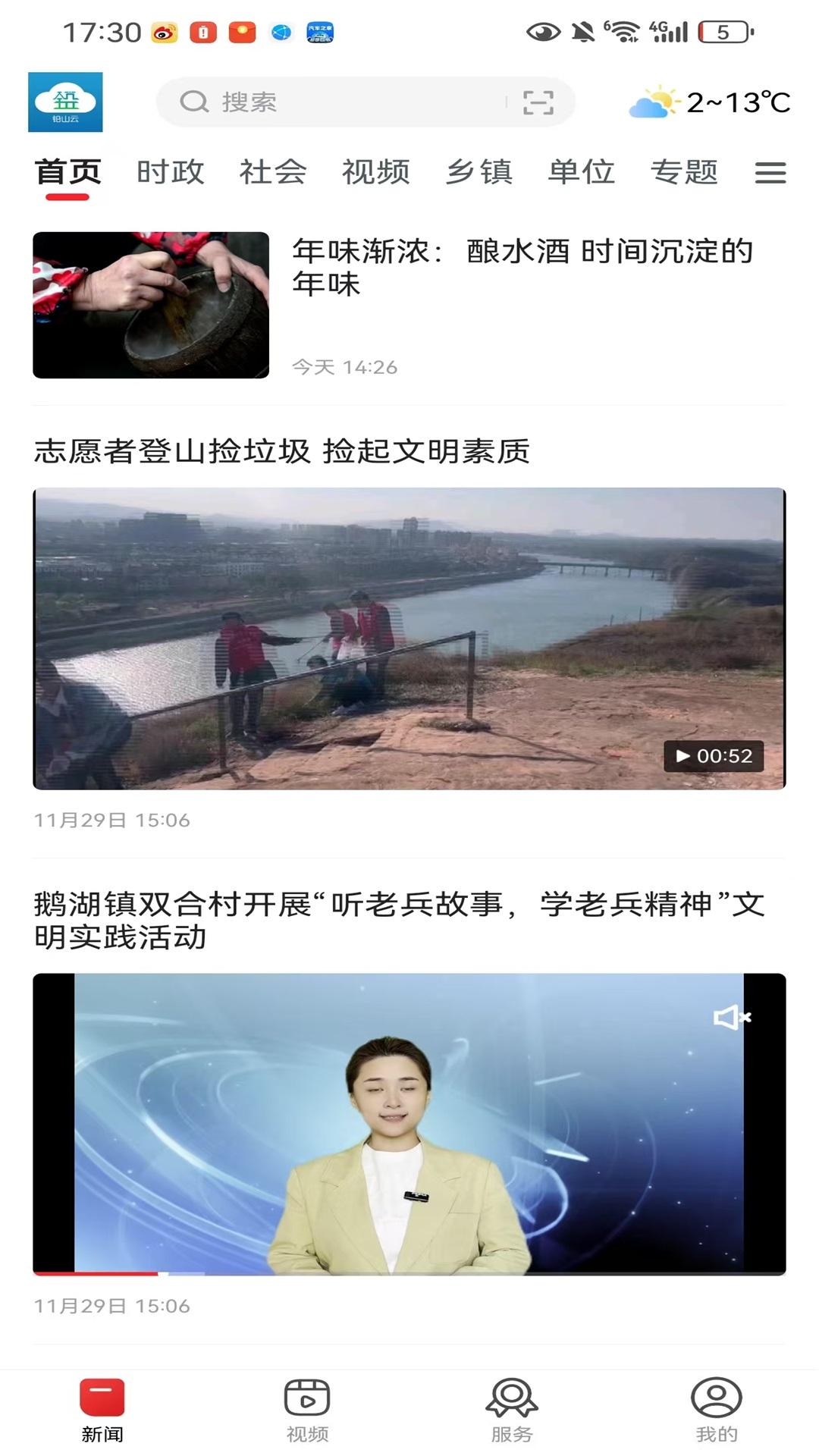Go to 视频 in bottom navigation
The height and width of the screenshot is (1456, 819).
[307, 1410]
